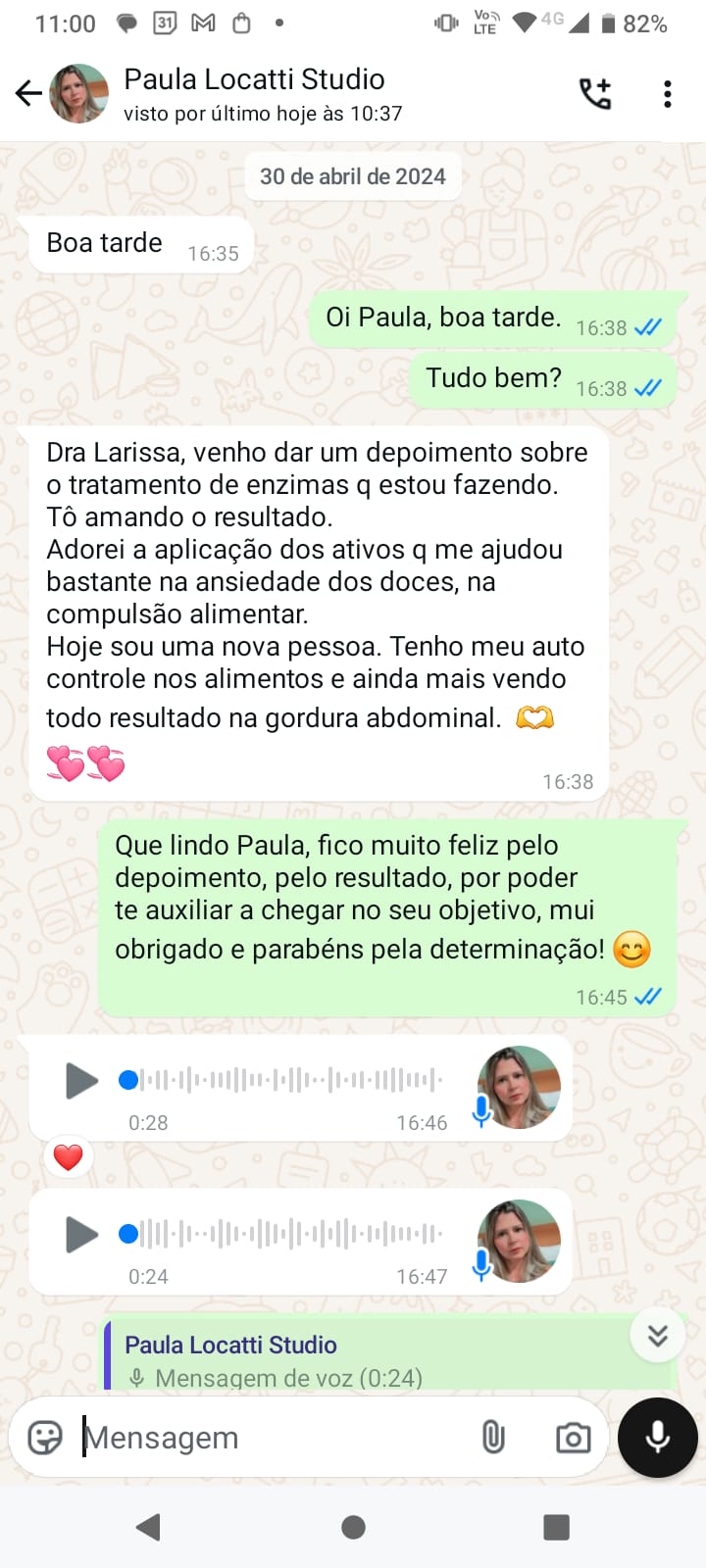Tap the heart reaction on the voice message

click(68, 1157)
